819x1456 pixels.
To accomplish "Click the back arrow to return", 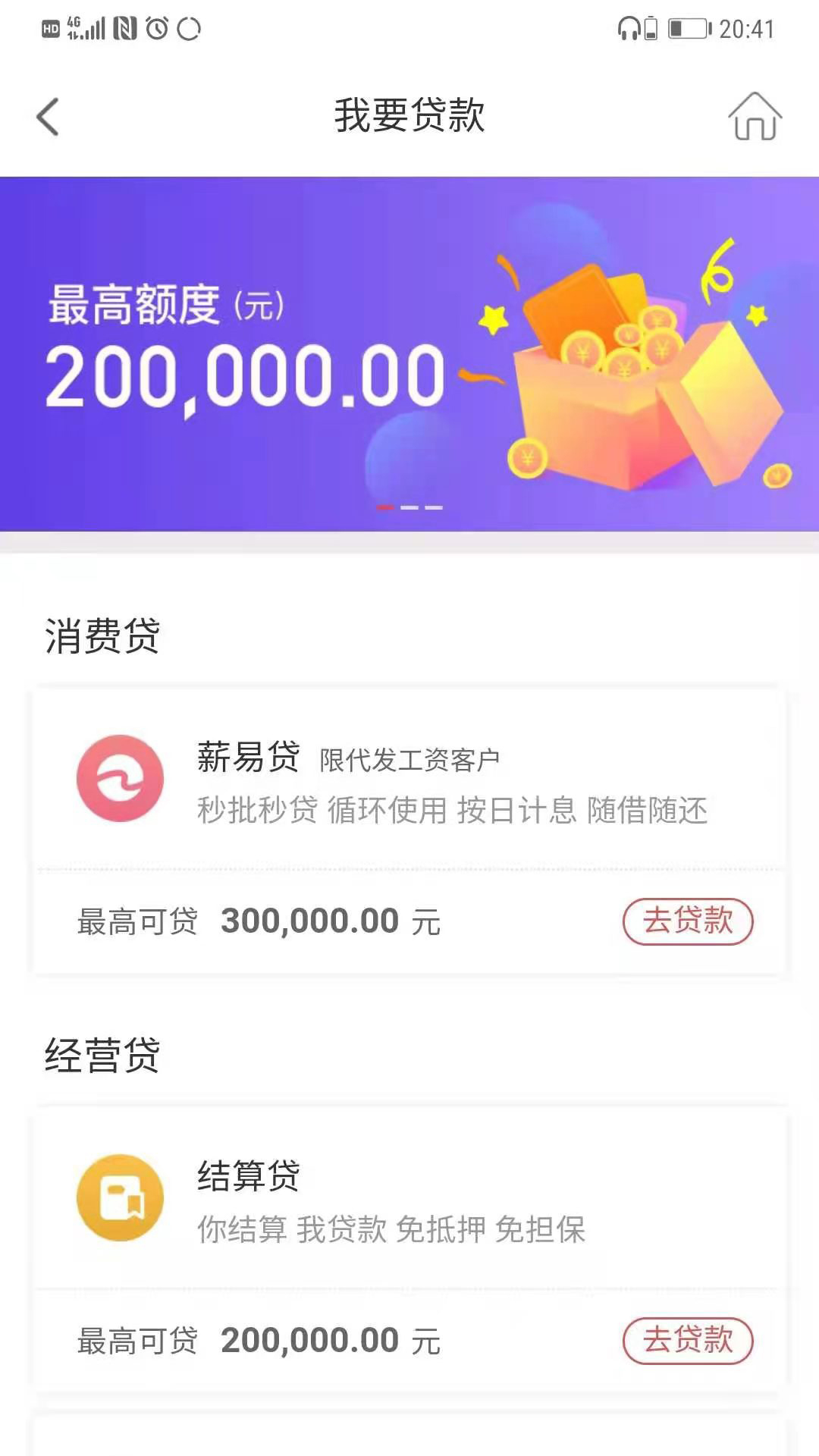I will (47, 117).
